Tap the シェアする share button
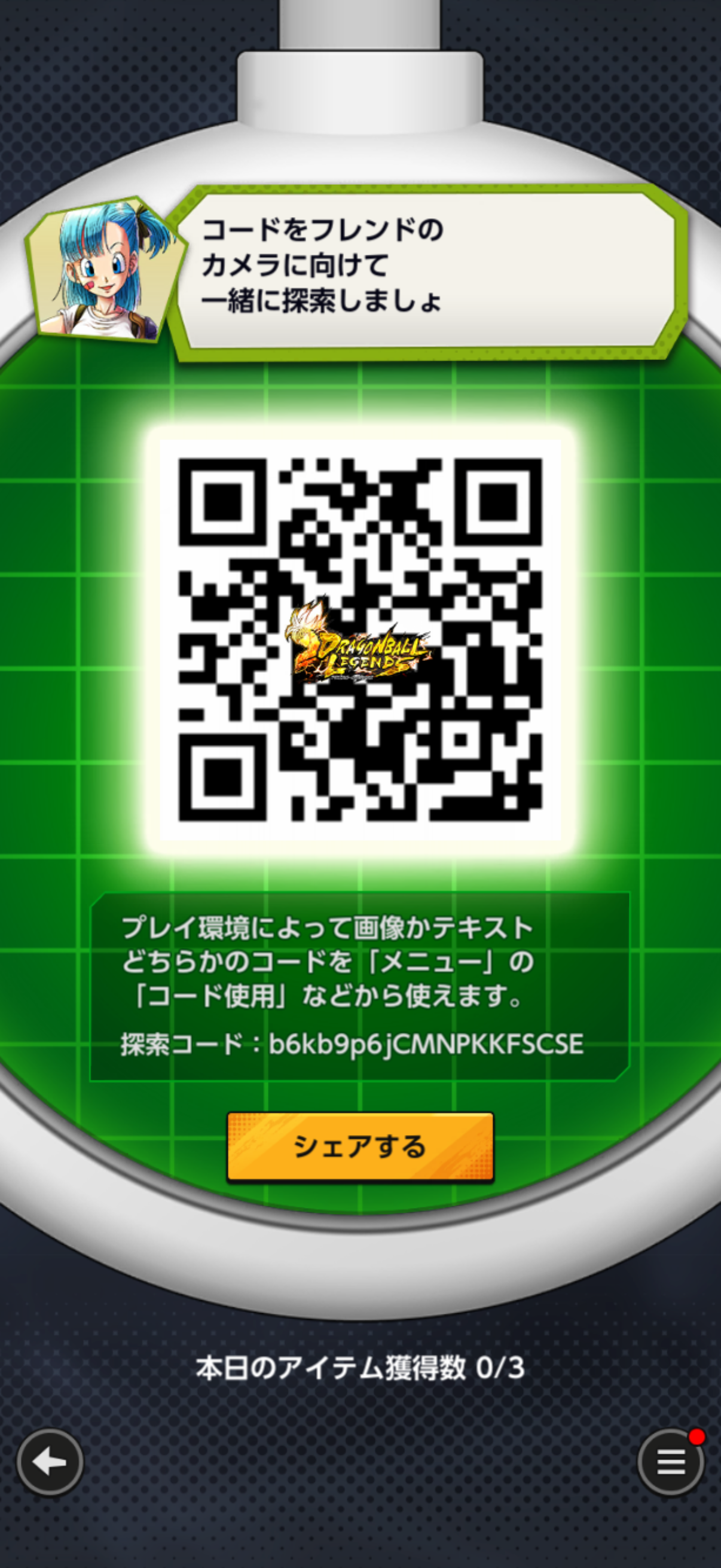This screenshot has width=721, height=1568. coord(360,1146)
